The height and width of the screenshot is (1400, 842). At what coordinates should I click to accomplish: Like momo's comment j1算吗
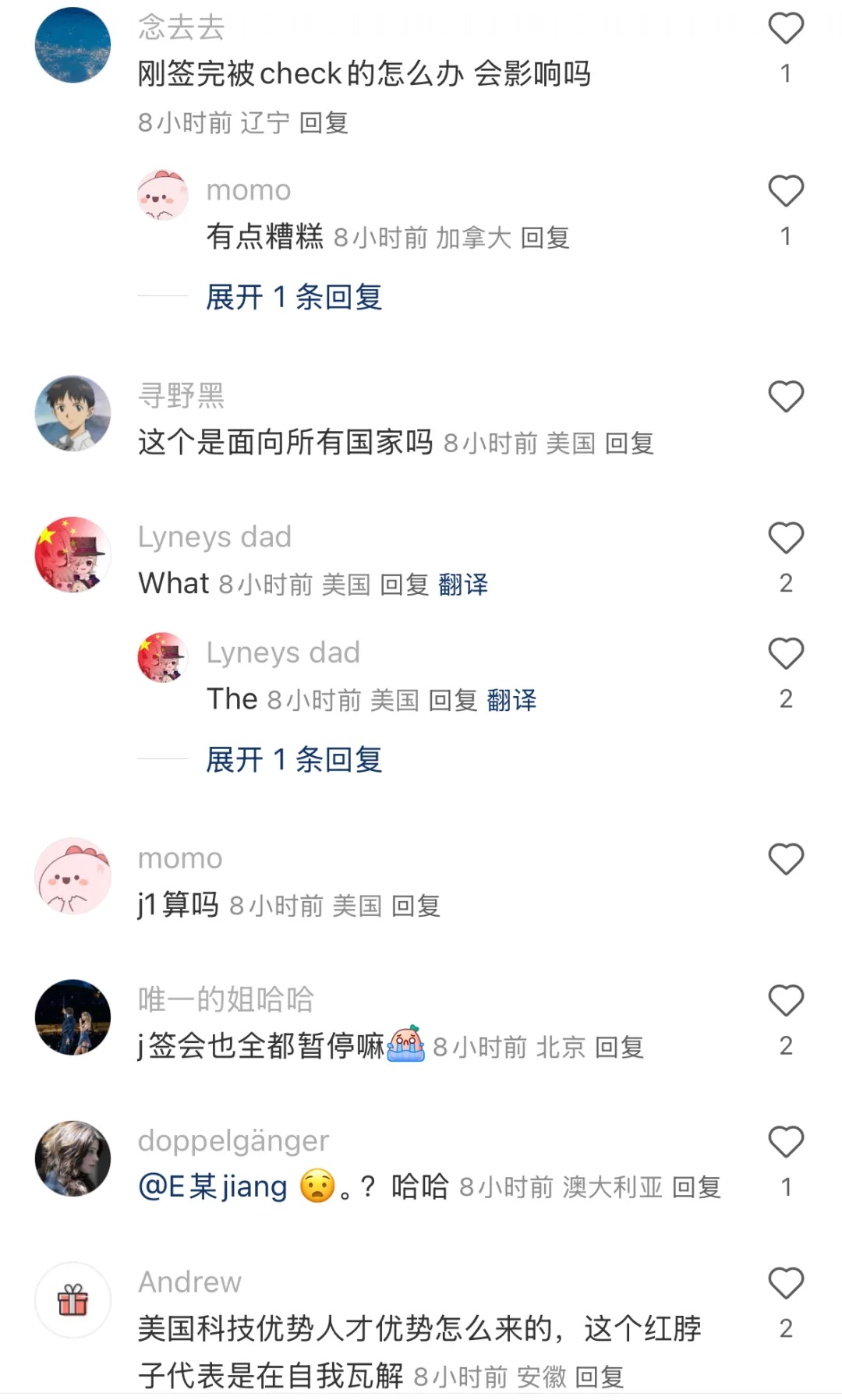(x=785, y=860)
